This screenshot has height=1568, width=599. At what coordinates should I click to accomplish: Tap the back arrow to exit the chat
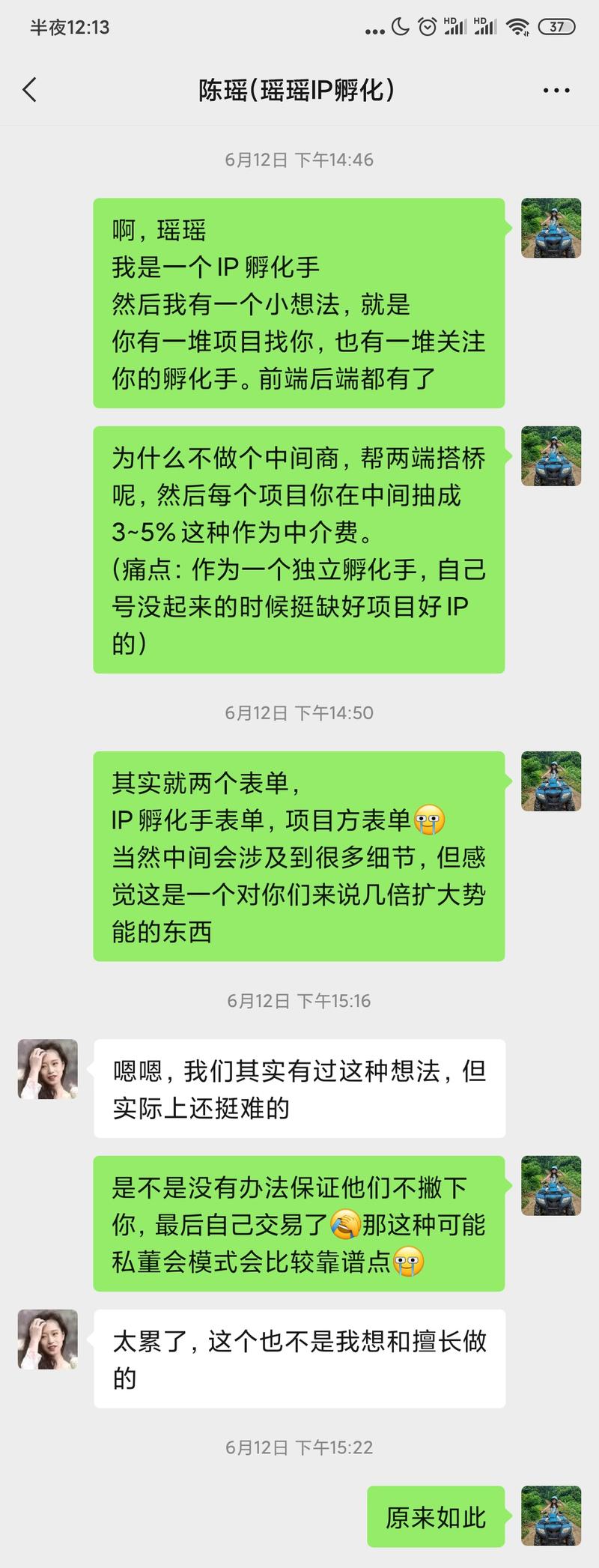pos(28,89)
